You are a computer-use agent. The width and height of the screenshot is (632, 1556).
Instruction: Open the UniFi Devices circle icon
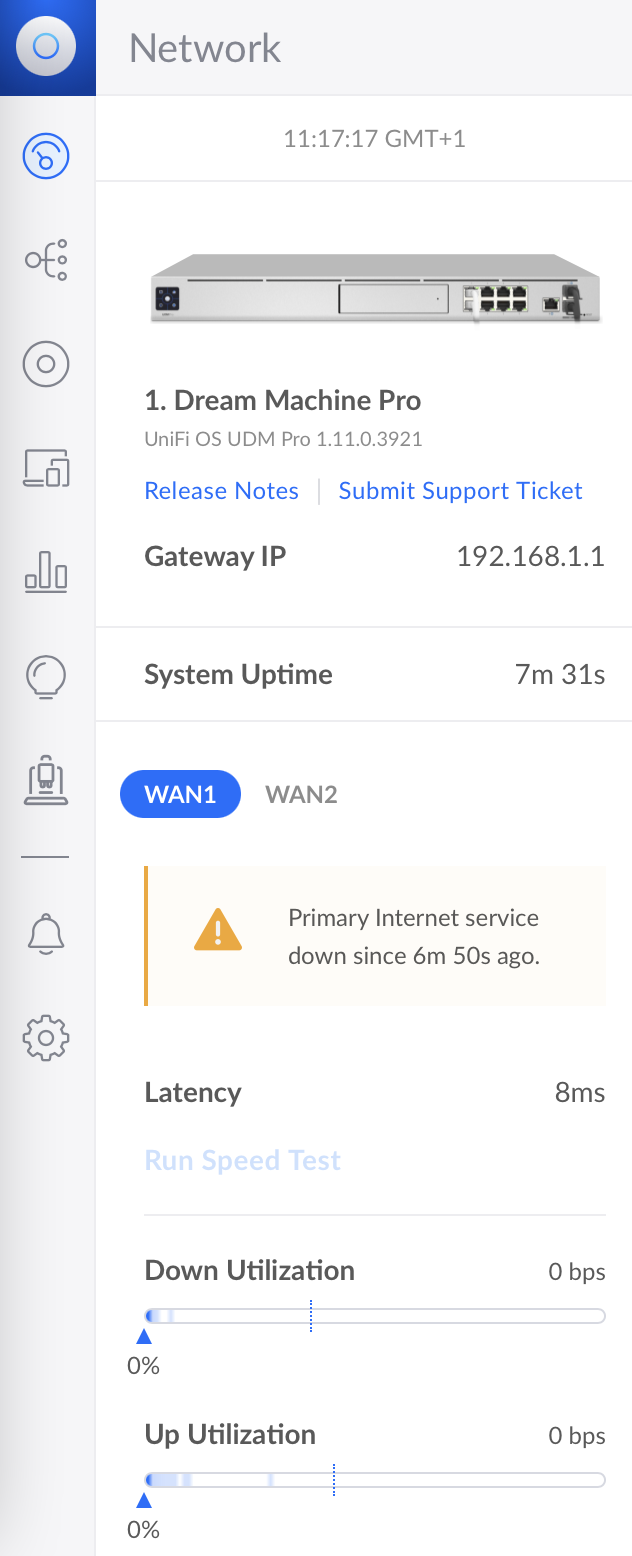point(46,364)
